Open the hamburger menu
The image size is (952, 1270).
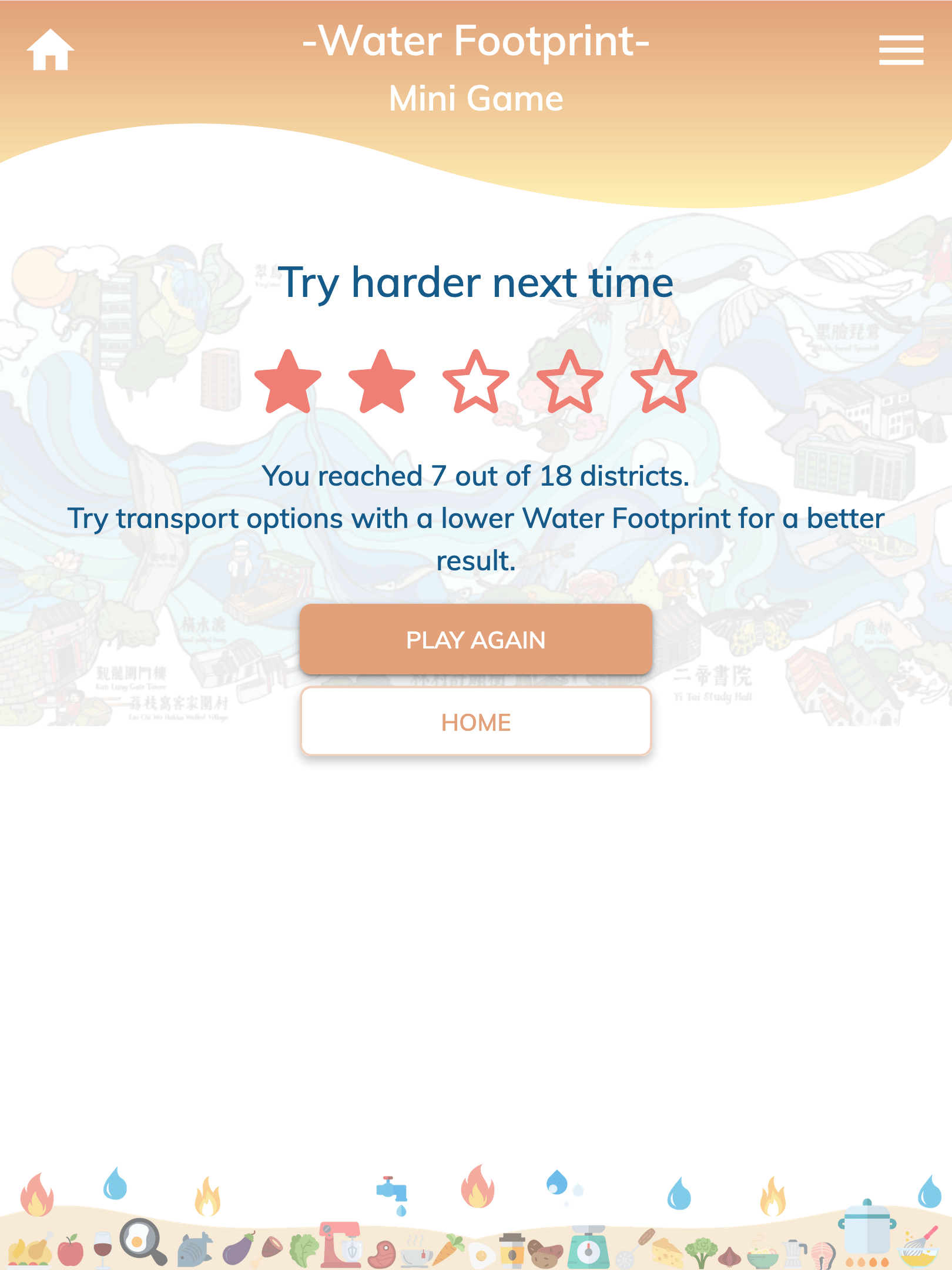pos(901,50)
